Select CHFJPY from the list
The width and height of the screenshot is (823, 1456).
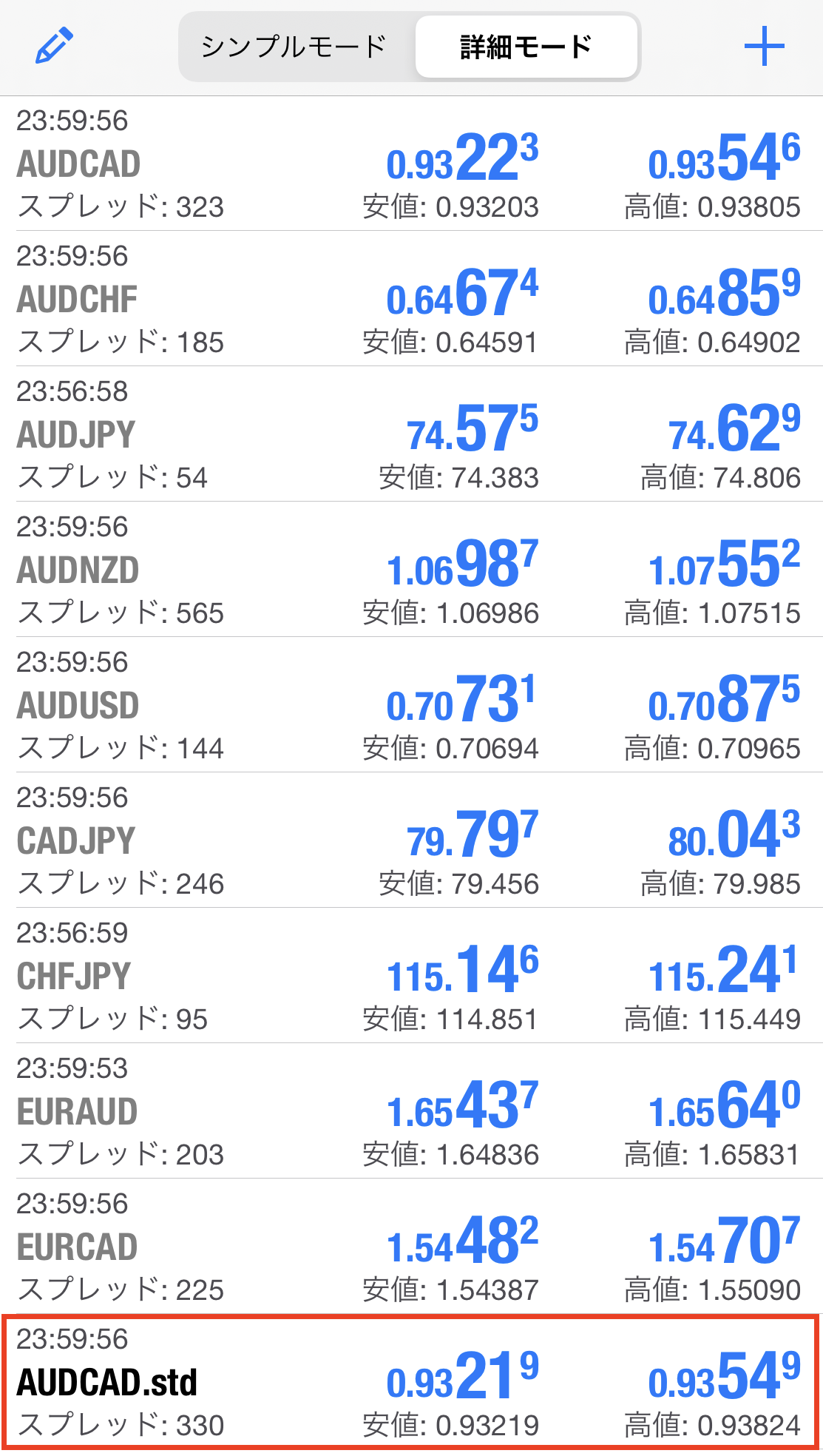pos(411,976)
